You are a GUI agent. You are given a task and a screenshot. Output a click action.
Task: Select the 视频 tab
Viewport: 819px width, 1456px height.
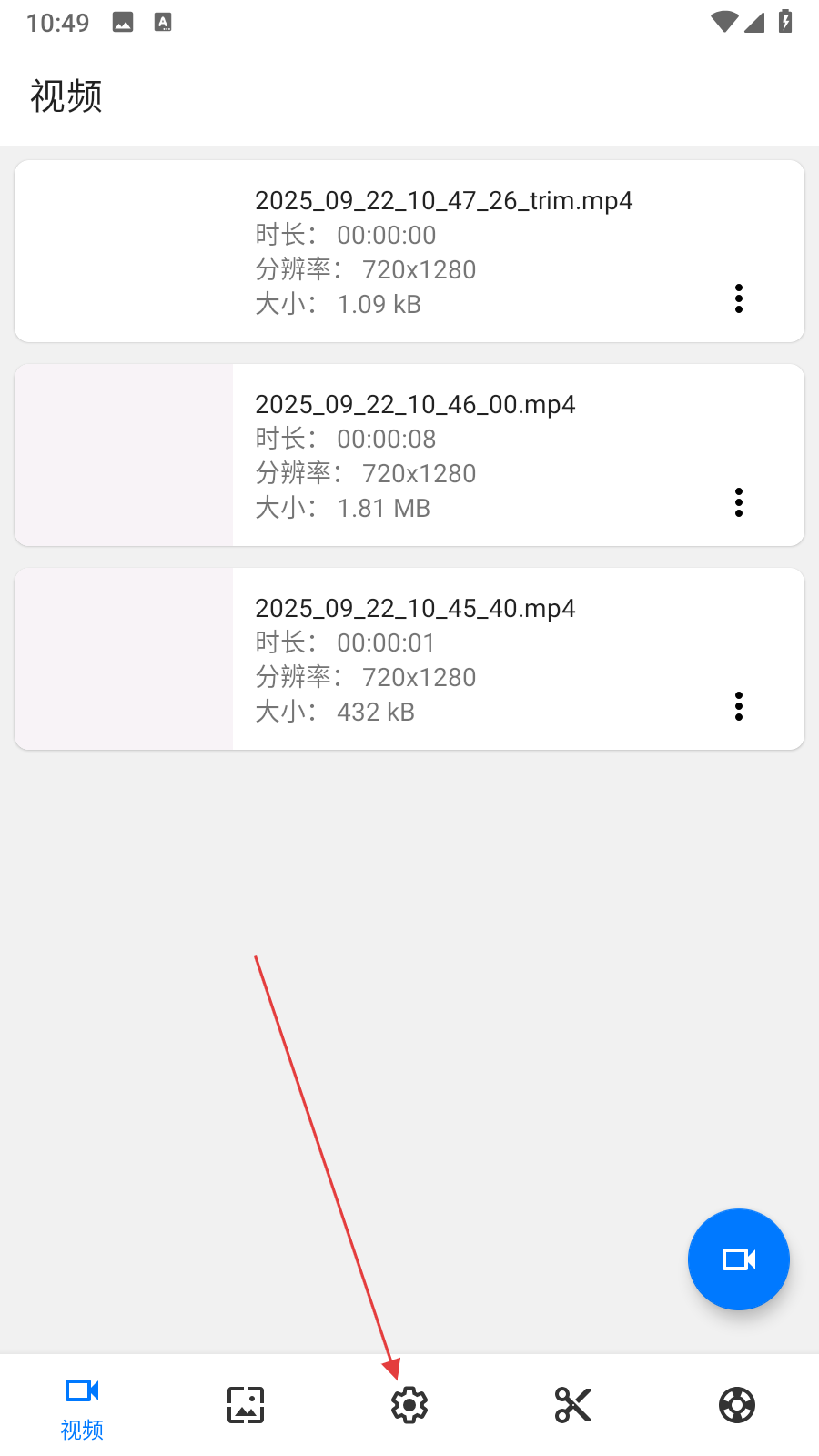(x=82, y=1407)
